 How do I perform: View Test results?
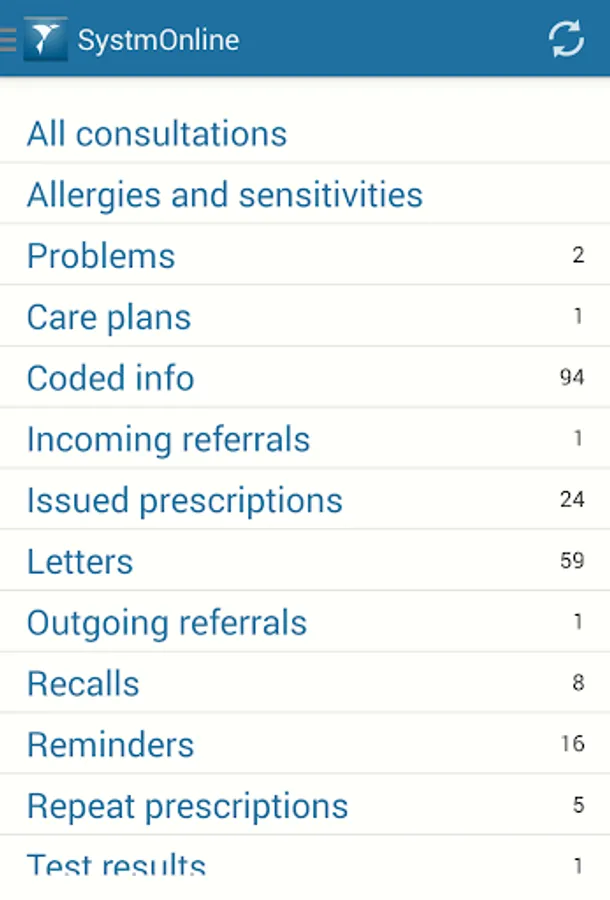pyautogui.click(x=116, y=862)
